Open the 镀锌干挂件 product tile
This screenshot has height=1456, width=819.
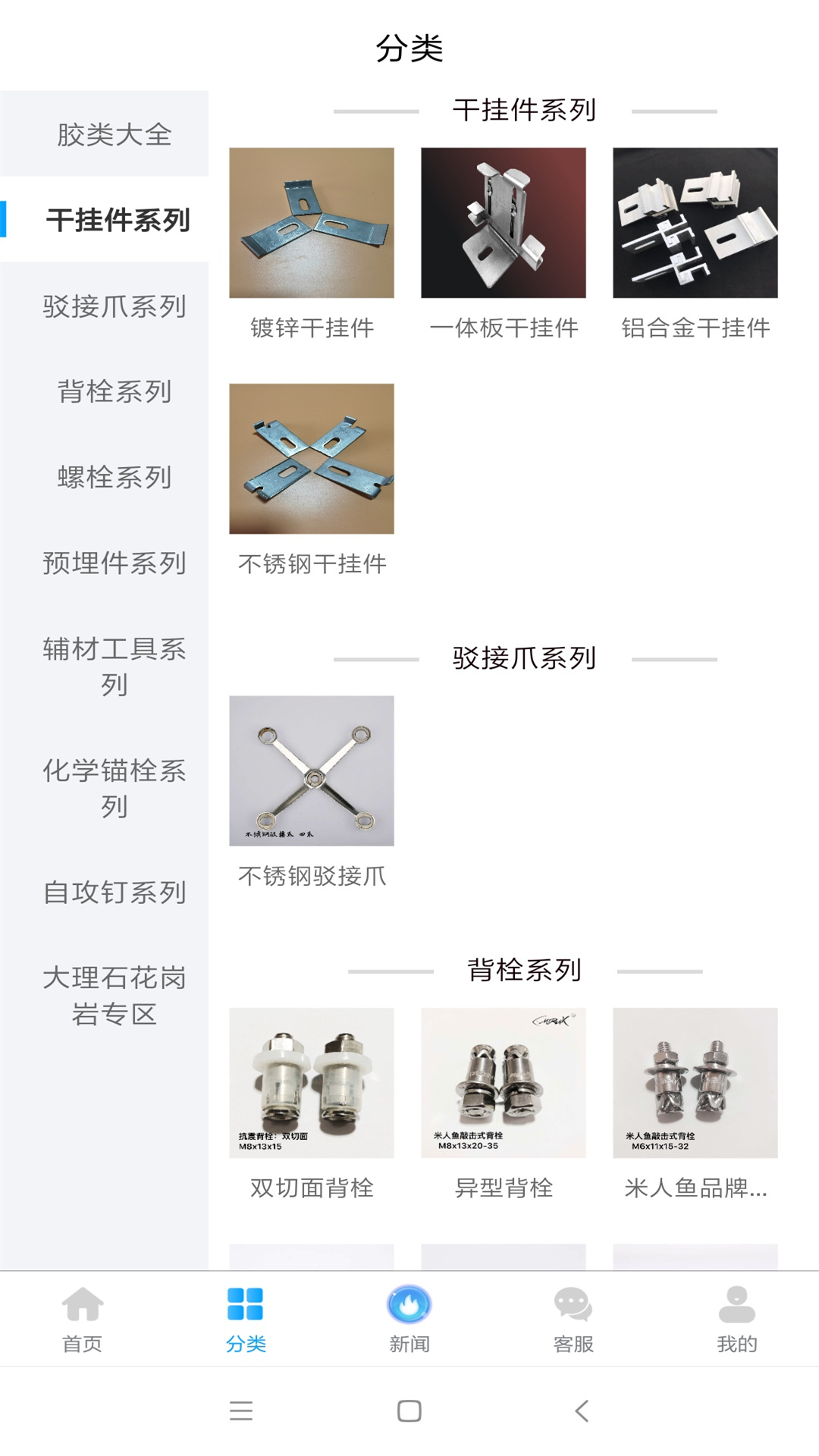click(x=312, y=224)
